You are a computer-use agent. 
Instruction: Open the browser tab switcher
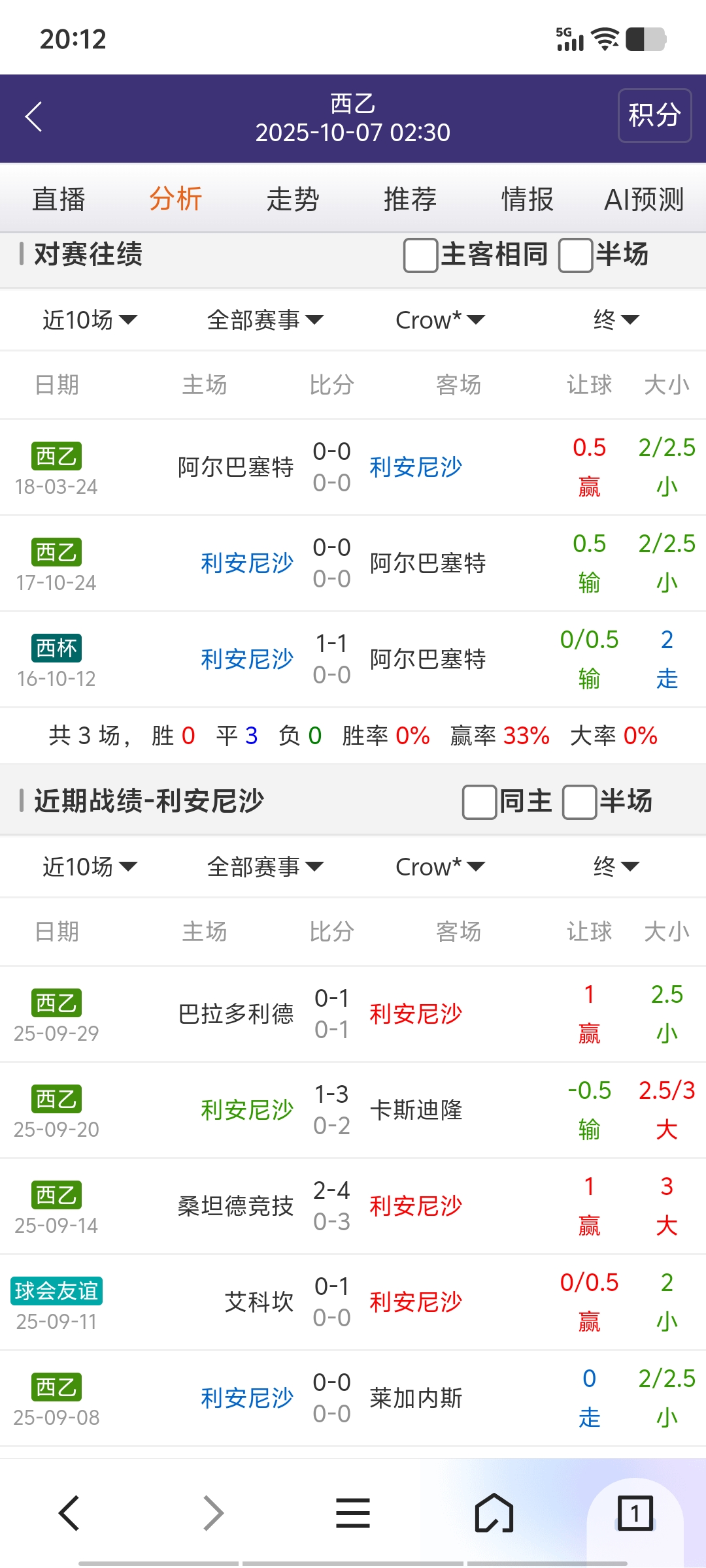(635, 1513)
